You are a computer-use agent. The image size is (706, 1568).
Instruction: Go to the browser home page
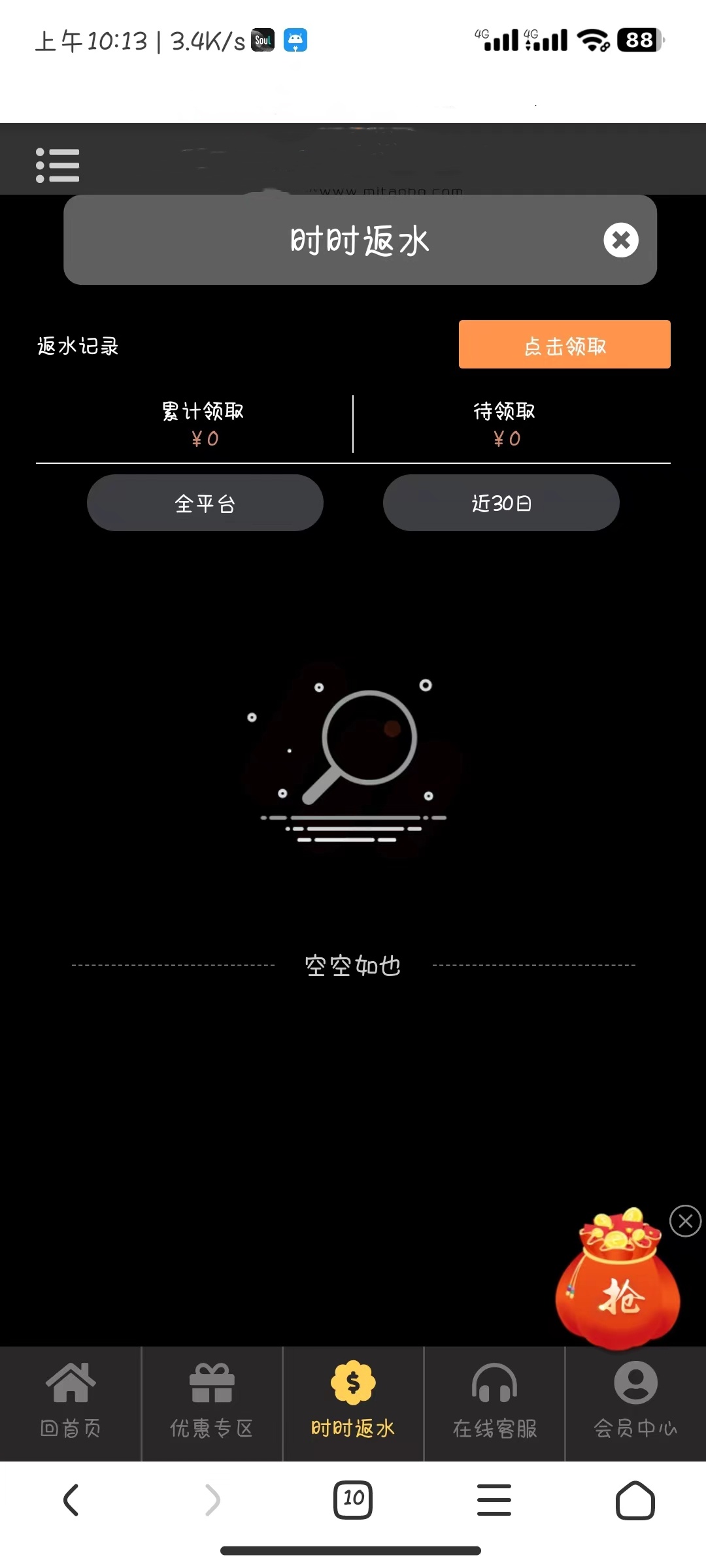pyautogui.click(x=635, y=1500)
